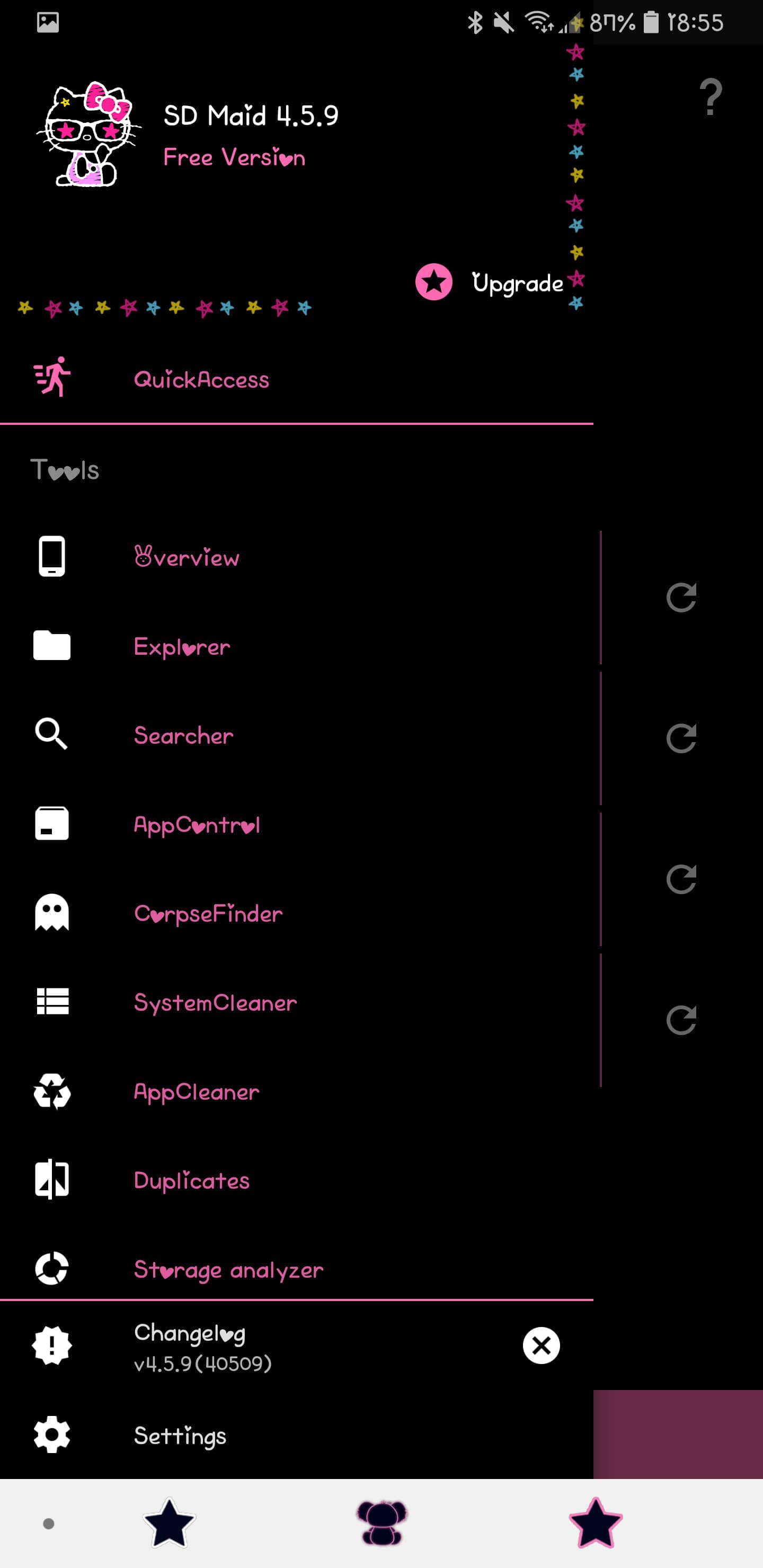Open AppCleaner
The width and height of the screenshot is (763, 1568).
297,1091
